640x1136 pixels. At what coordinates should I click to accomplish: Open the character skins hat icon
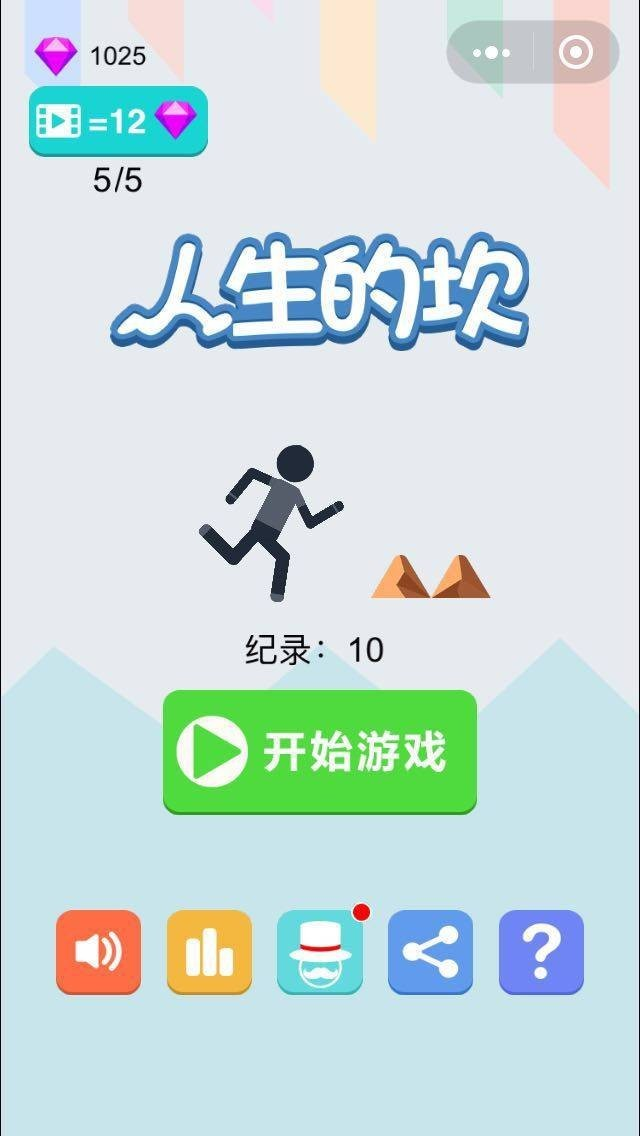320,951
